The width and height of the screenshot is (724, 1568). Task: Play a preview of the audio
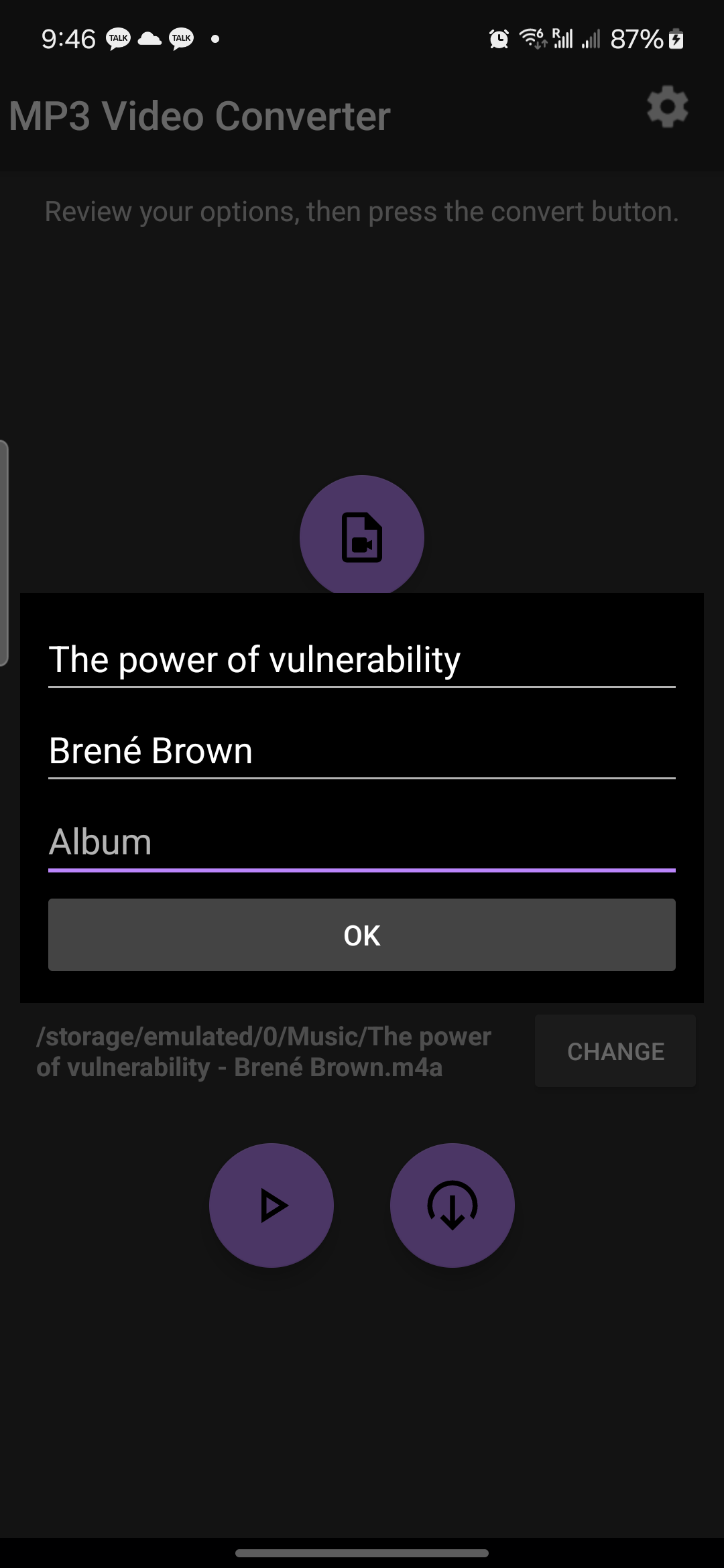click(x=271, y=1205)
